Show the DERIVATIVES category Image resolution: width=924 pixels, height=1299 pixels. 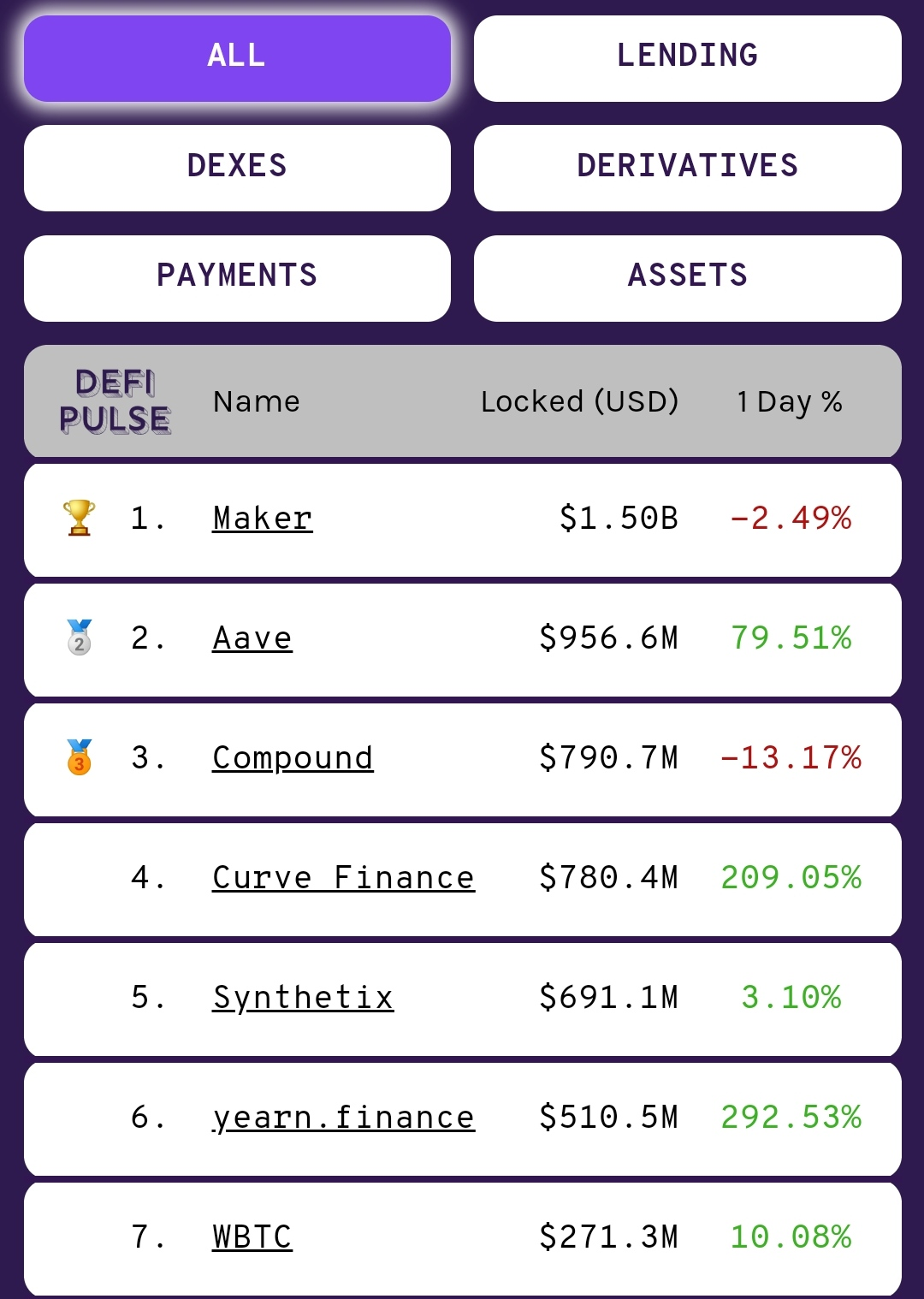tap(687, 168)
